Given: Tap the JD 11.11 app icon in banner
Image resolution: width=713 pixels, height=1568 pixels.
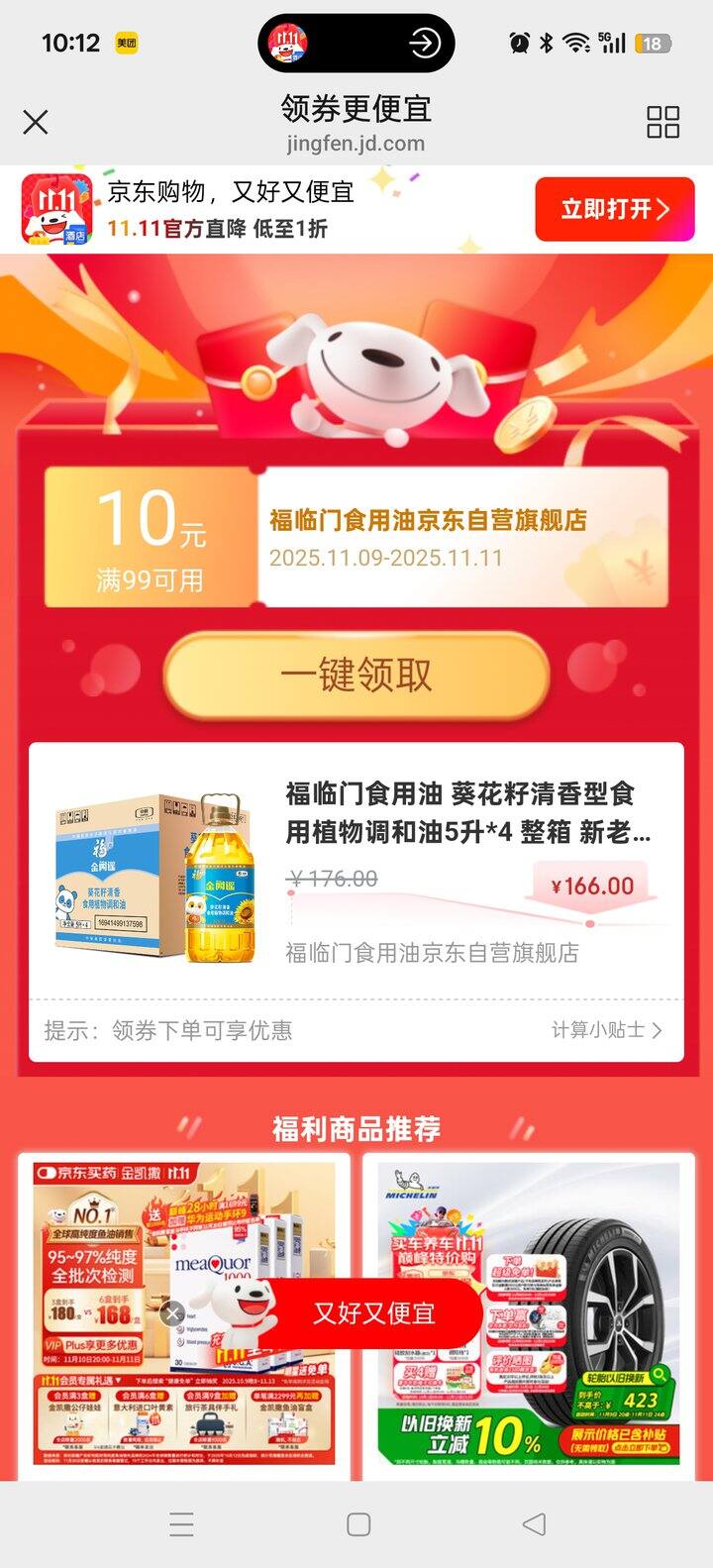Looking at the screenshot, I should tap(54, 208).
